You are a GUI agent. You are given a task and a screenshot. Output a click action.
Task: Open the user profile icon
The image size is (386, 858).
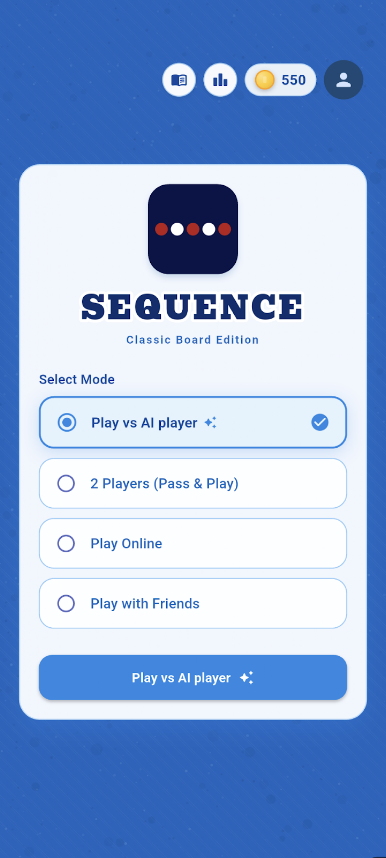pos(343,80)
